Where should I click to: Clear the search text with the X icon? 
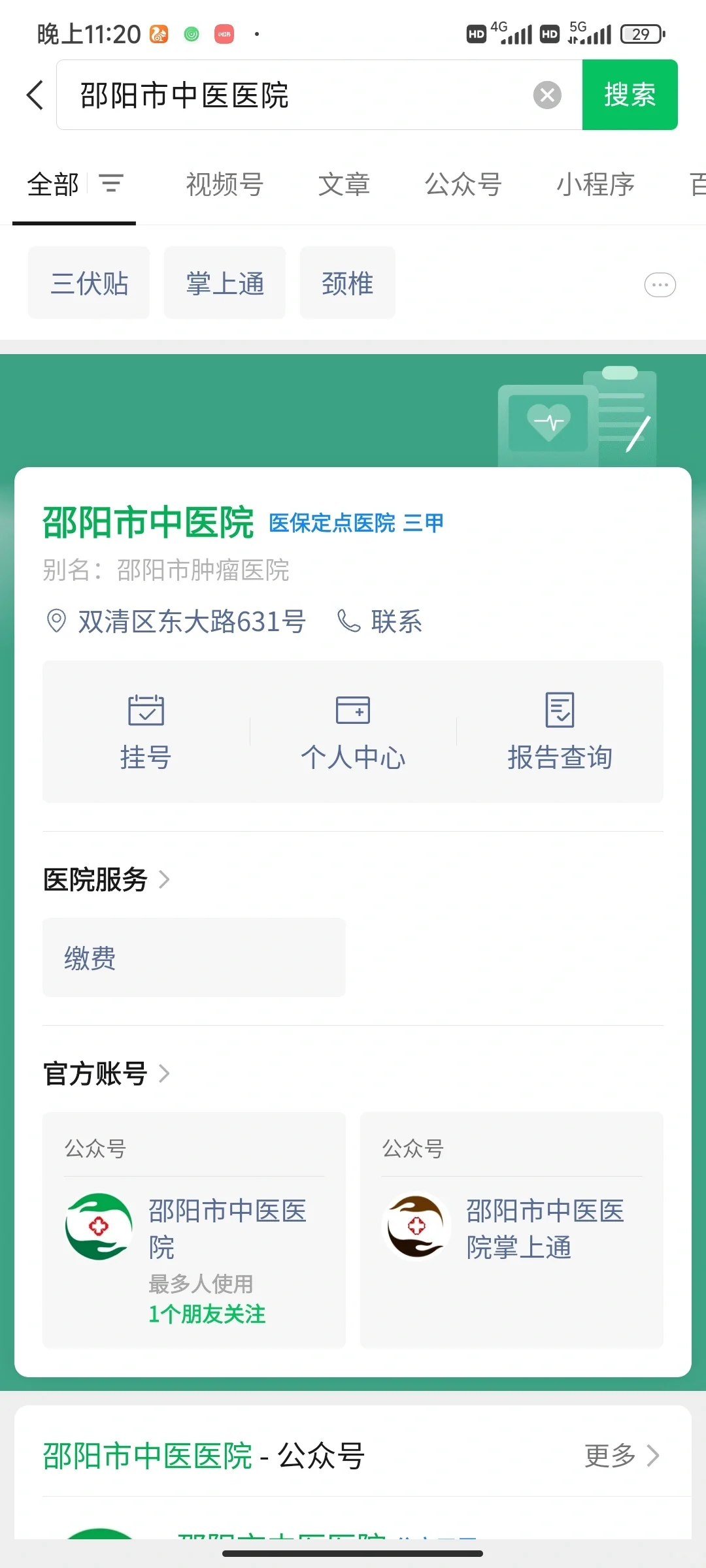point(547,95)
